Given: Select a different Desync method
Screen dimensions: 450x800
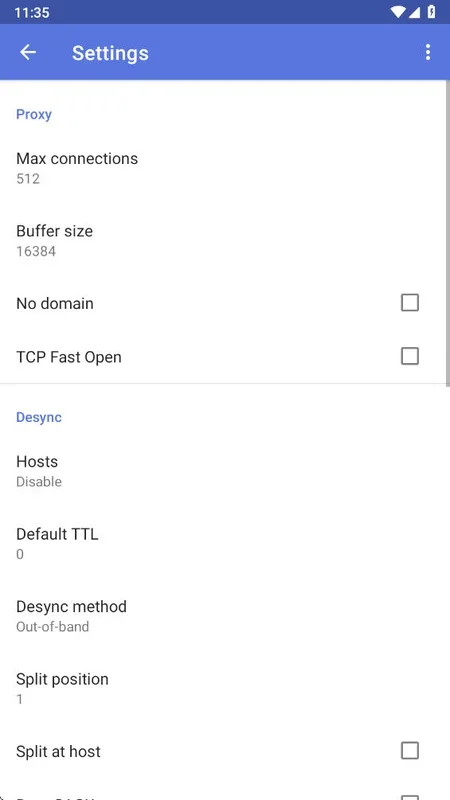Looking at the screenshot, I should pyautogui.click(x=223, y=616).
